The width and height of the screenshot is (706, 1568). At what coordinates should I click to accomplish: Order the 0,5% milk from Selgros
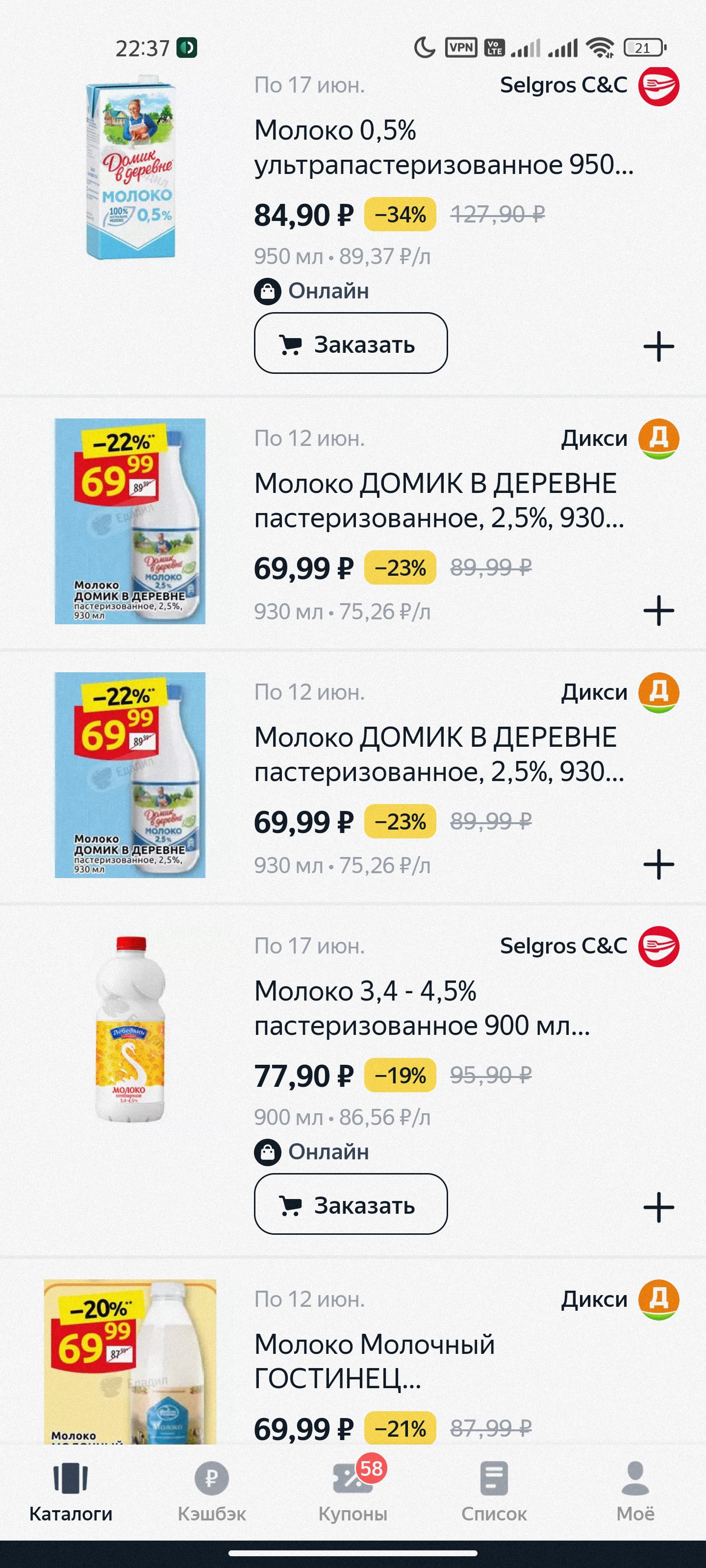pos(350,343)
